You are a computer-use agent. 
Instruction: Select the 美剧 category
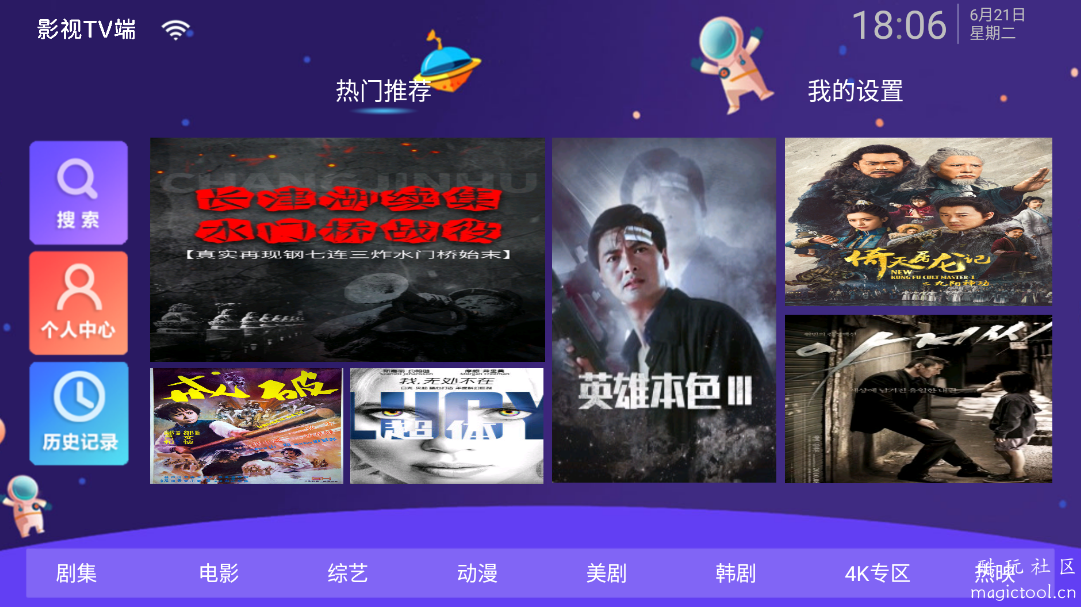606,574
